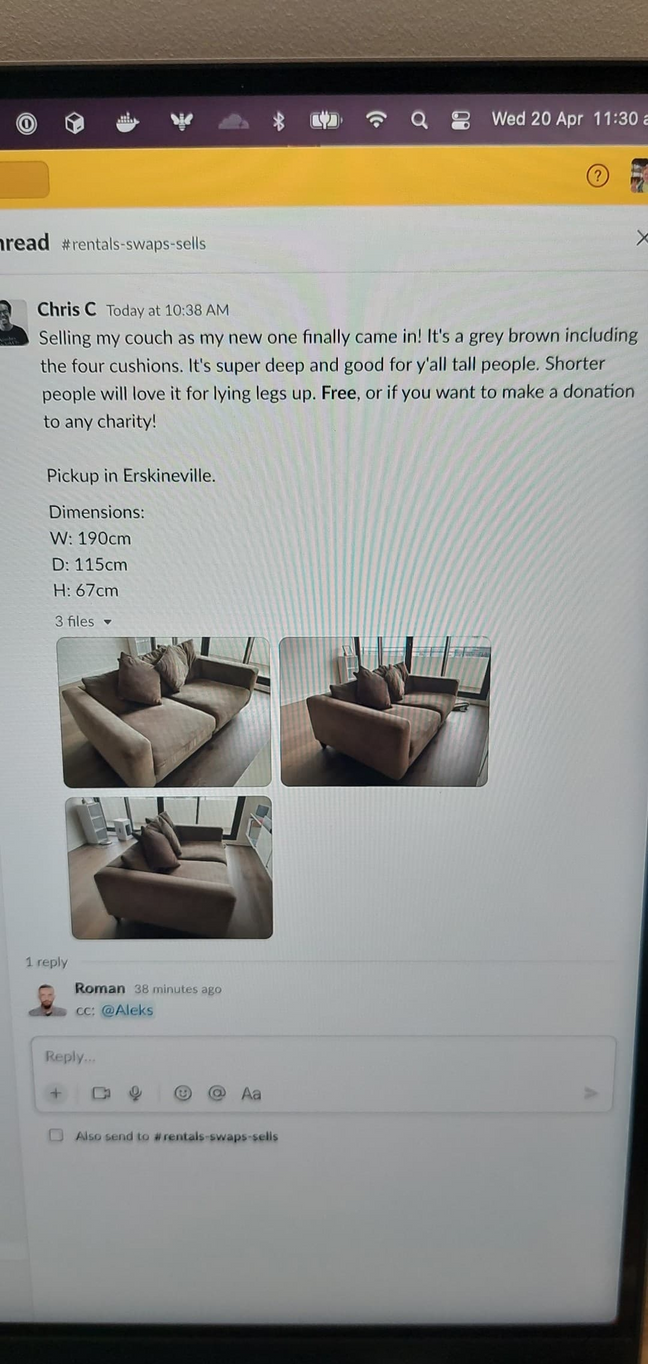The image size is (648, 1364).
Task: Open Control Center in the menu bar
Action: 461,121
